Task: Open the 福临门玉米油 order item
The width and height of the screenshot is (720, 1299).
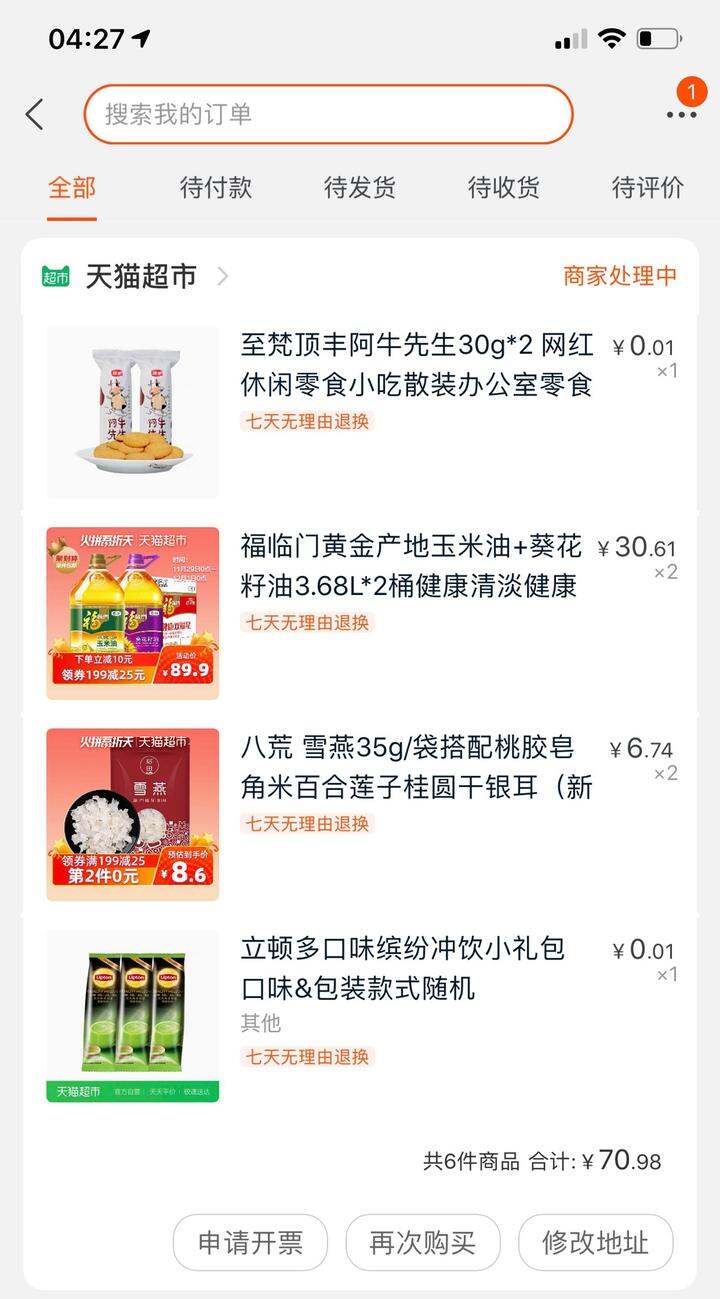Action: pyautogui.click(x=360, y=613)
